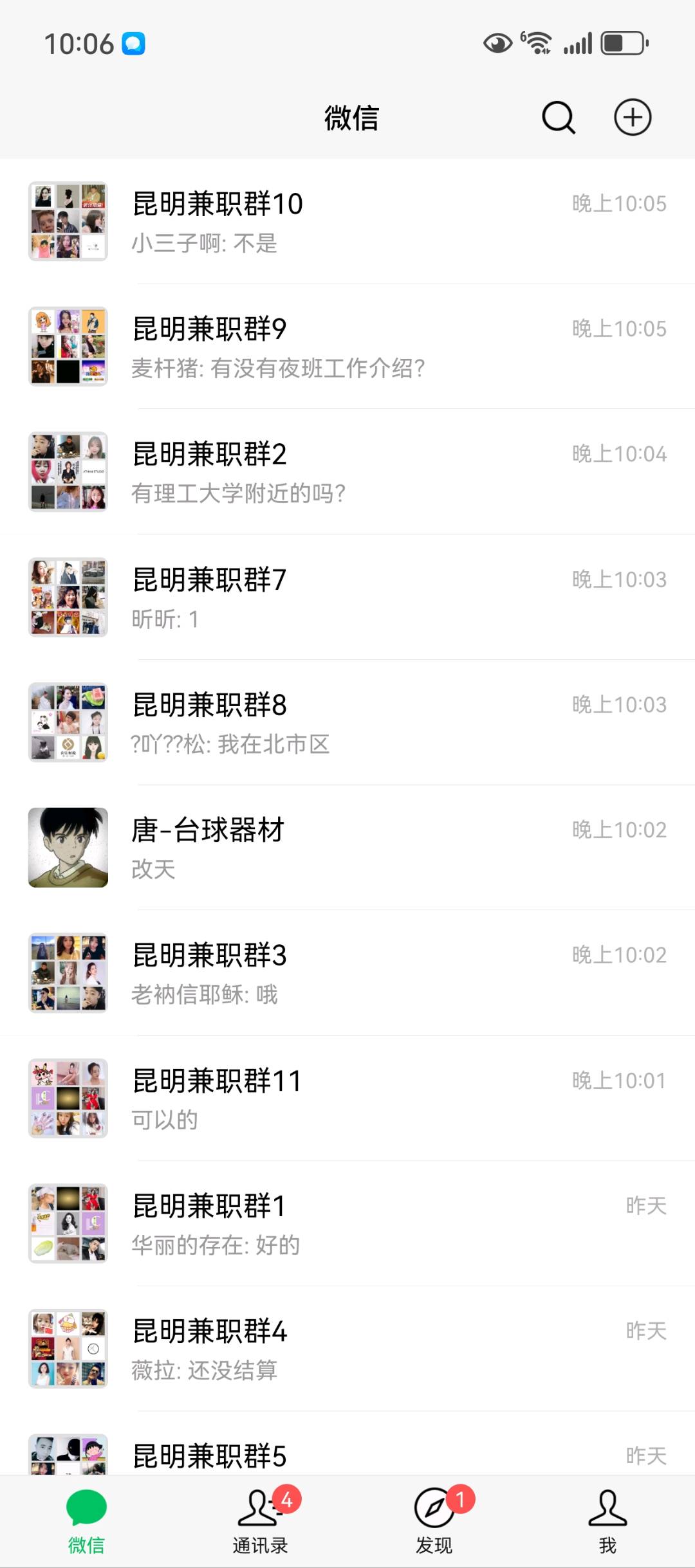
Task: Open the group avatar of 昆明兼职群5
Action: [x=68, y=1460]
